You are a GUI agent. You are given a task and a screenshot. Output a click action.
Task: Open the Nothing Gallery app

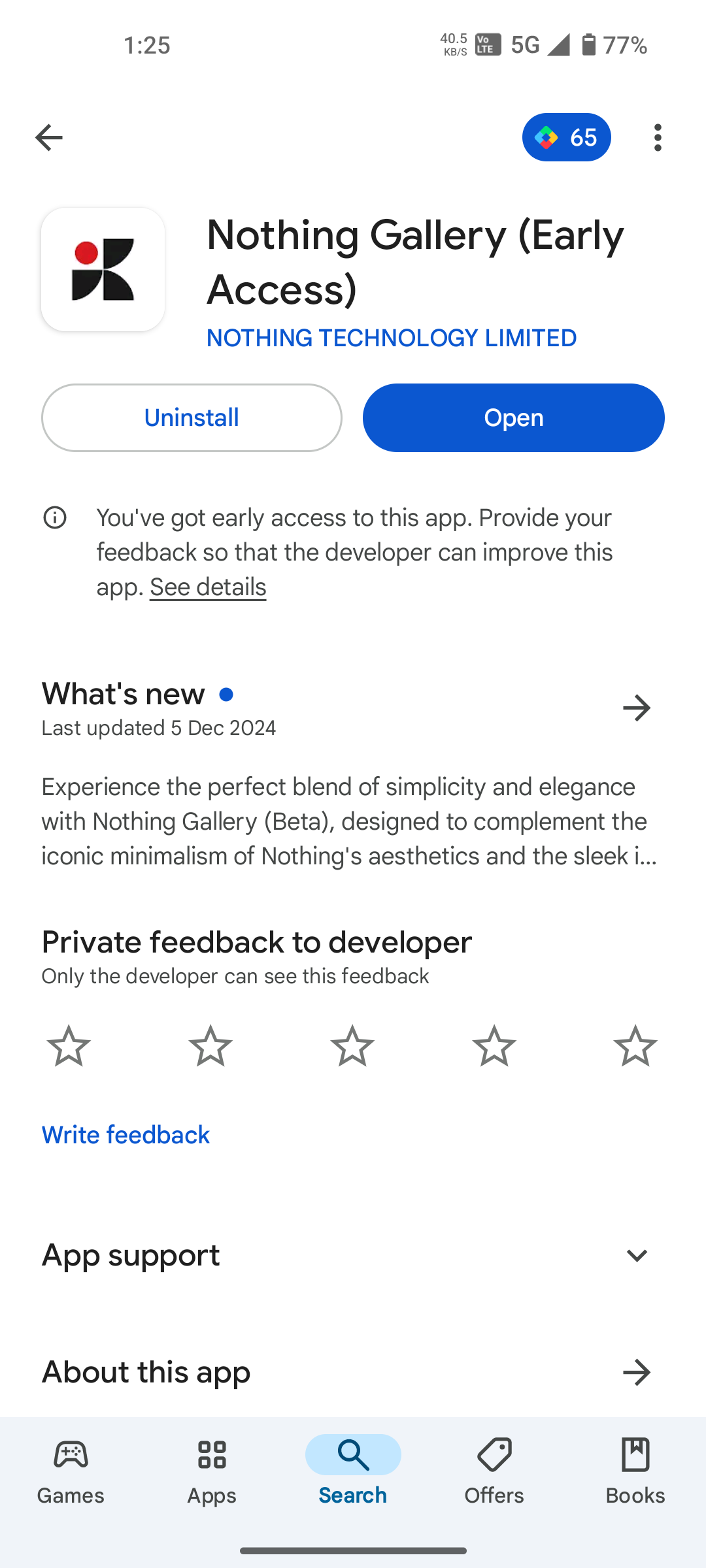coord(513,418)
